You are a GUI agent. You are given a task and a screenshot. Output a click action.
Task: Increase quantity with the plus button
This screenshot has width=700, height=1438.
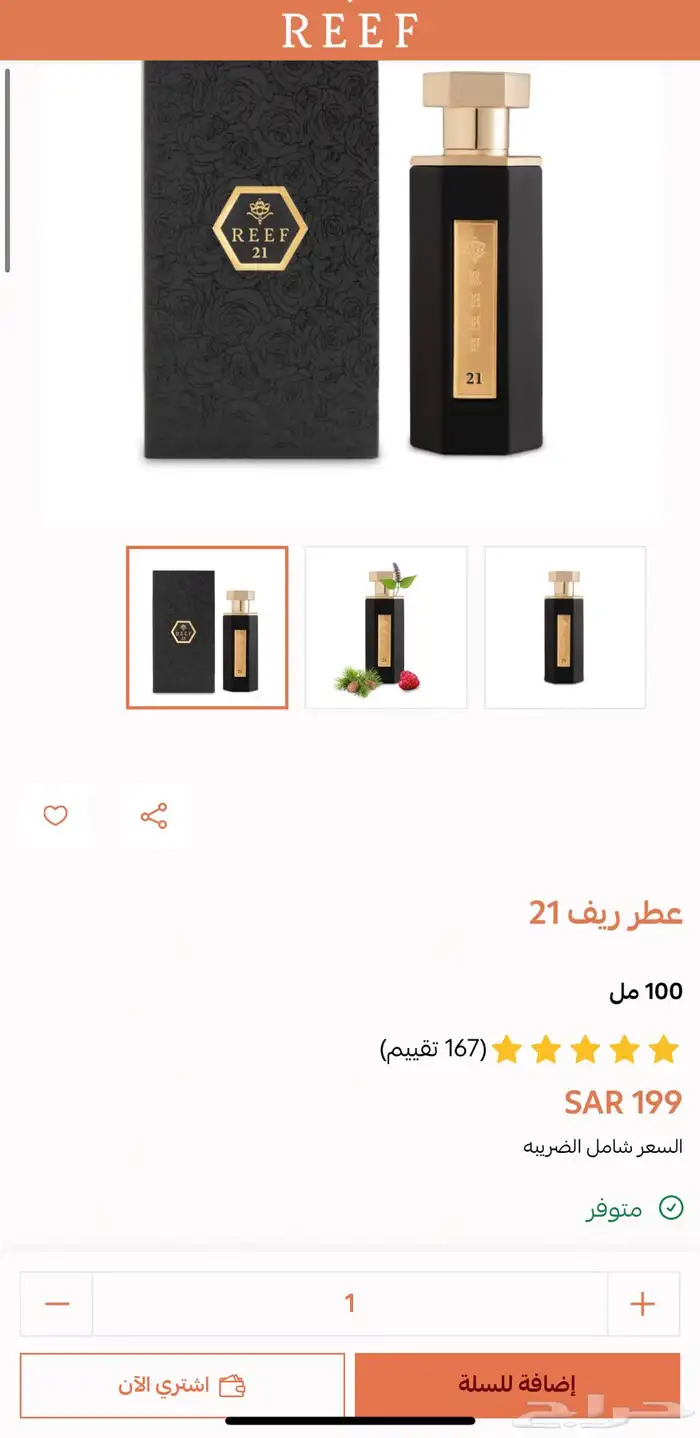click(x=643, y=1304)
